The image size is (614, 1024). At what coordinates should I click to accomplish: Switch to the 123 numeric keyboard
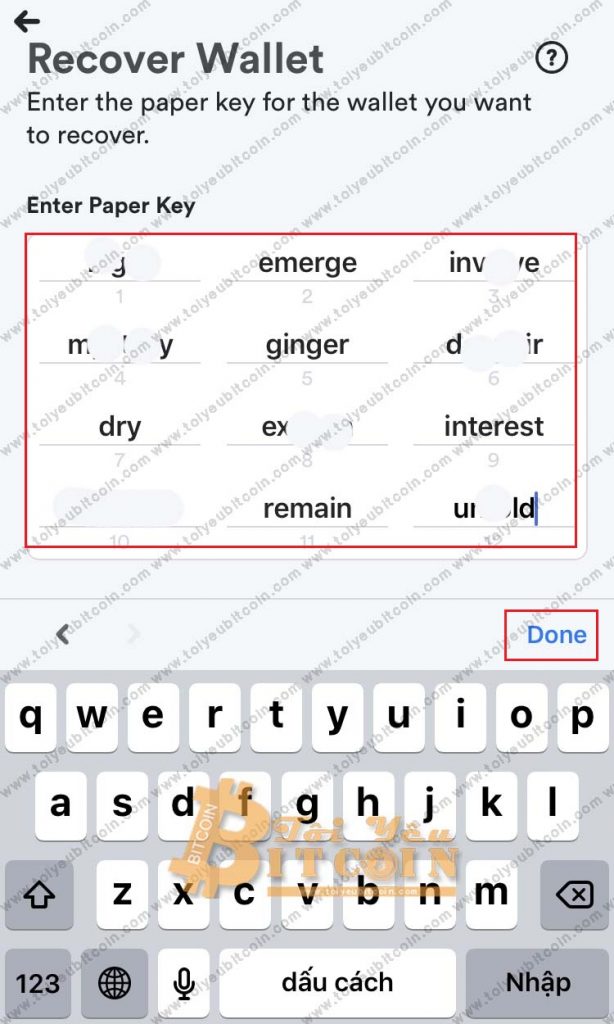[x=38, y=983]
